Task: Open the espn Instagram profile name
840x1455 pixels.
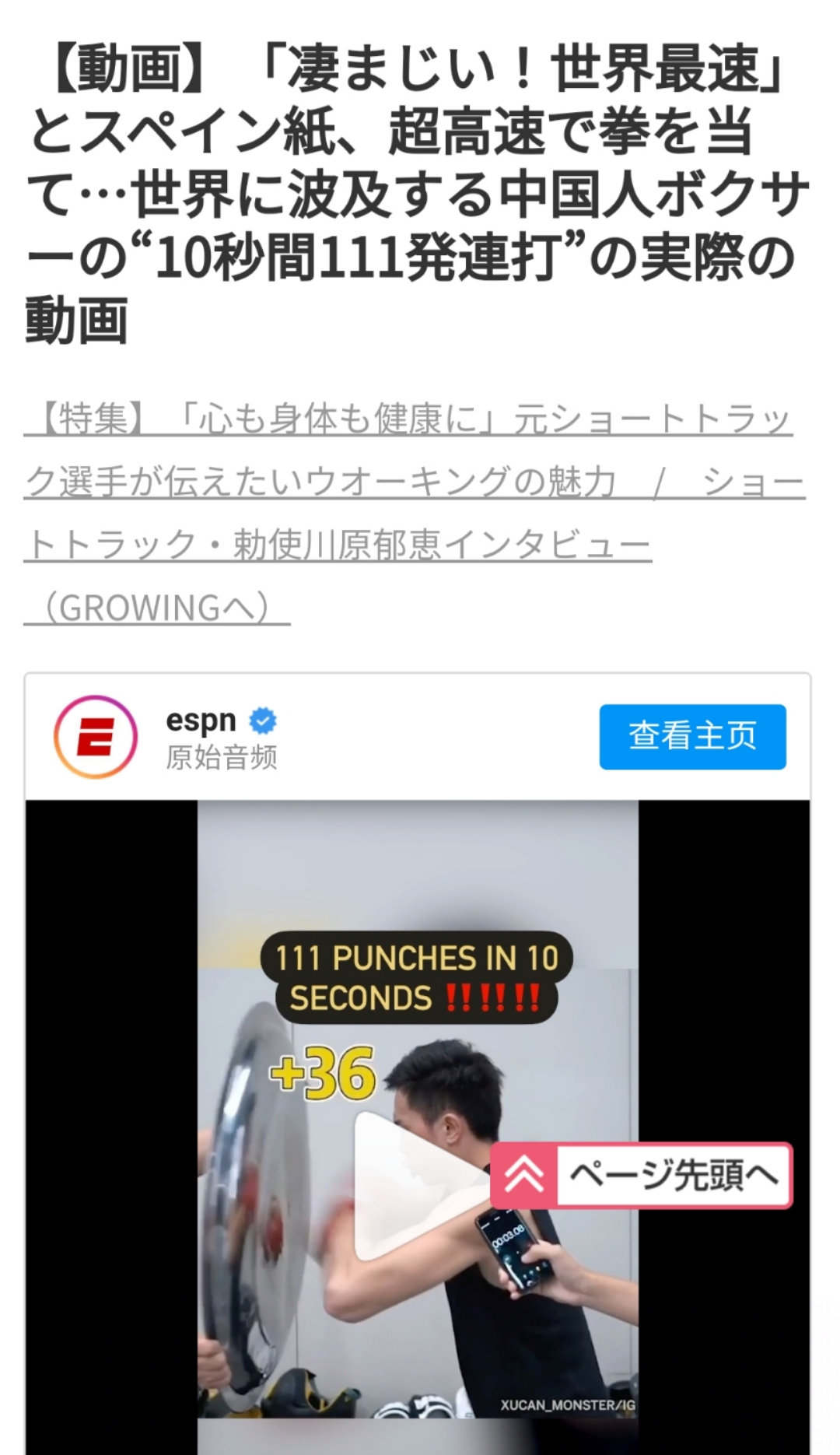Action: coord(201,720)
